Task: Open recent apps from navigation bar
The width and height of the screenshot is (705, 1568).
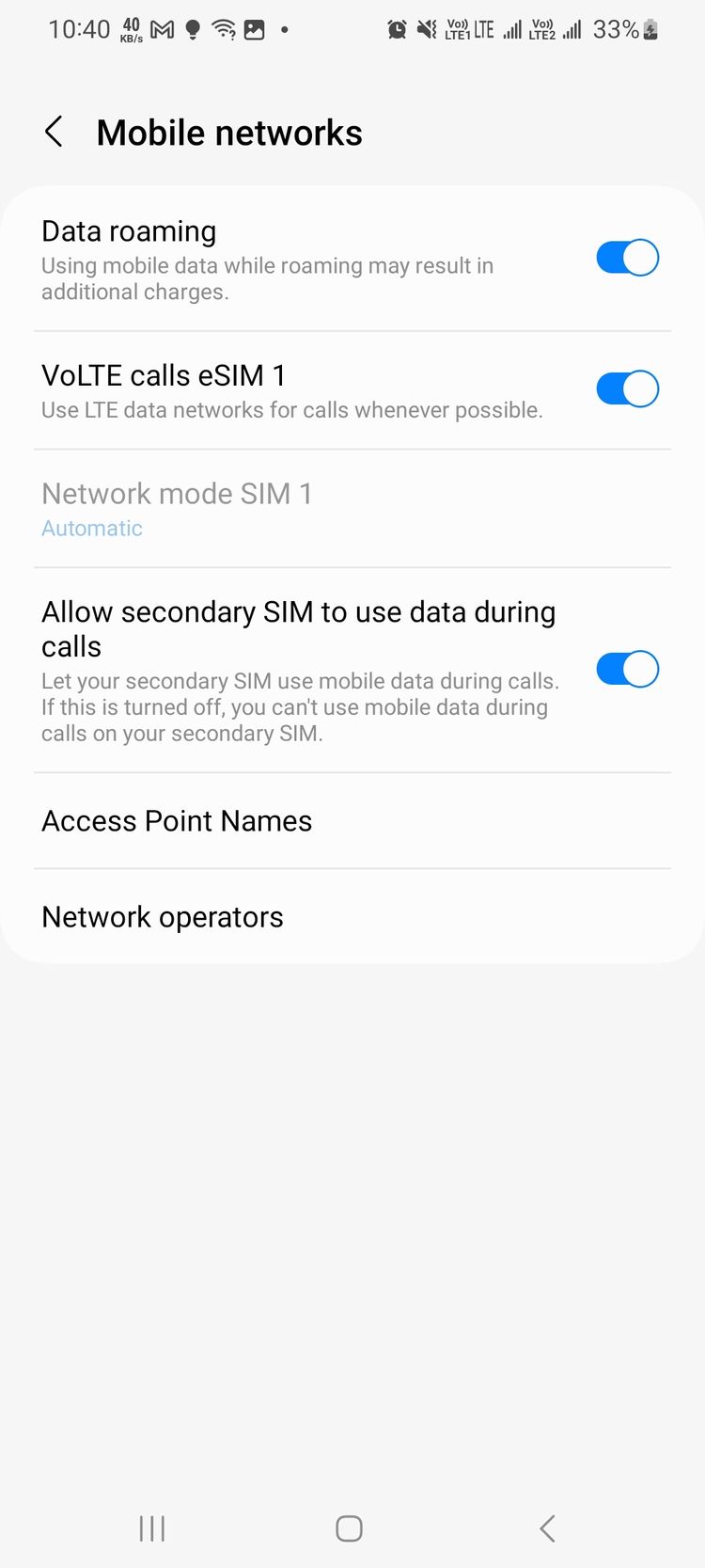Action: click(x=152, y=1528)
